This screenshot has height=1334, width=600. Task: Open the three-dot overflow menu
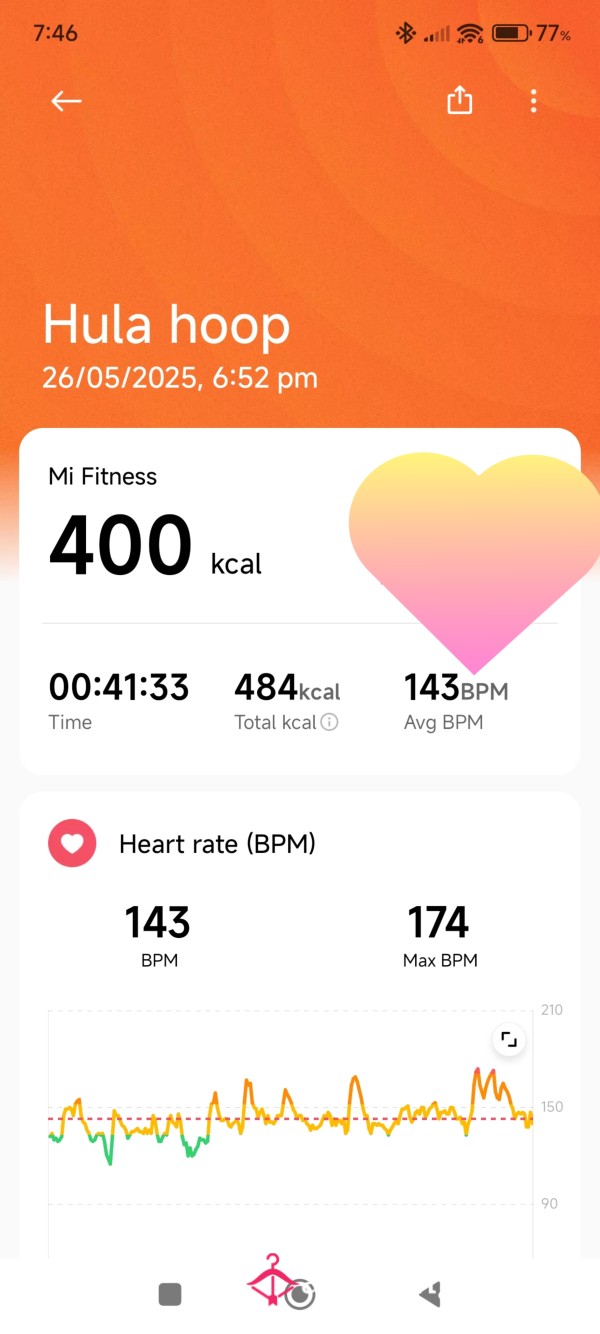(x=534, y=100)
